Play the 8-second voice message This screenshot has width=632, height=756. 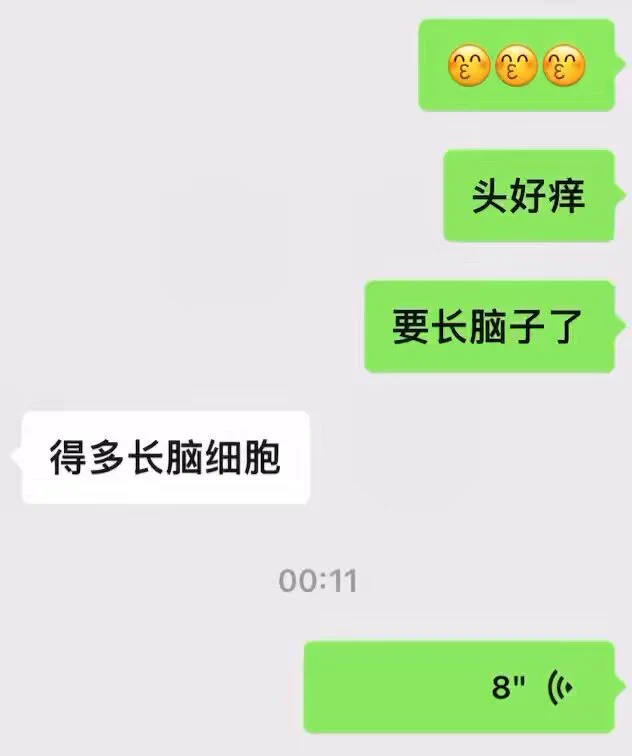(x=459, y=688)
